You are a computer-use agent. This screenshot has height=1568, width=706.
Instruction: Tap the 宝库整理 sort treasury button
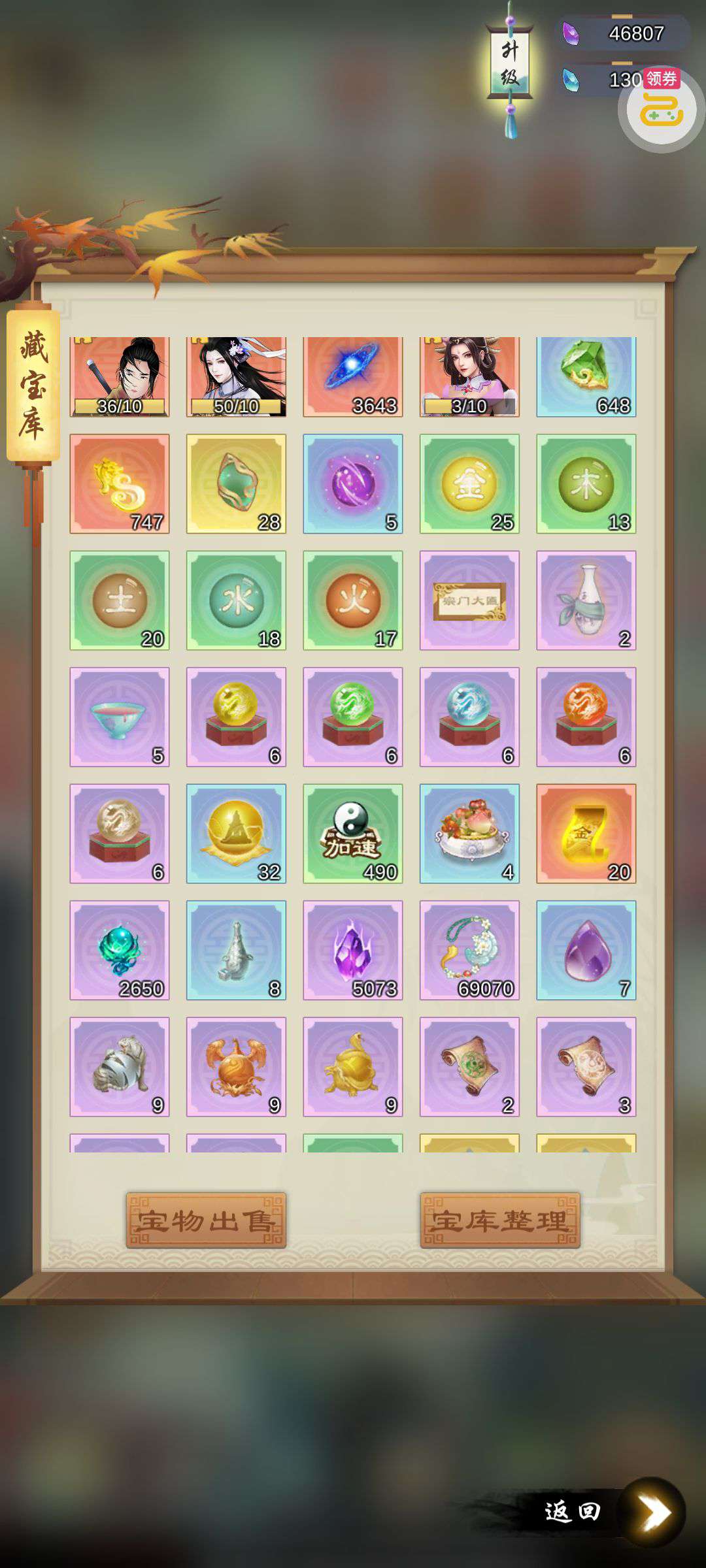point(500,1220)
